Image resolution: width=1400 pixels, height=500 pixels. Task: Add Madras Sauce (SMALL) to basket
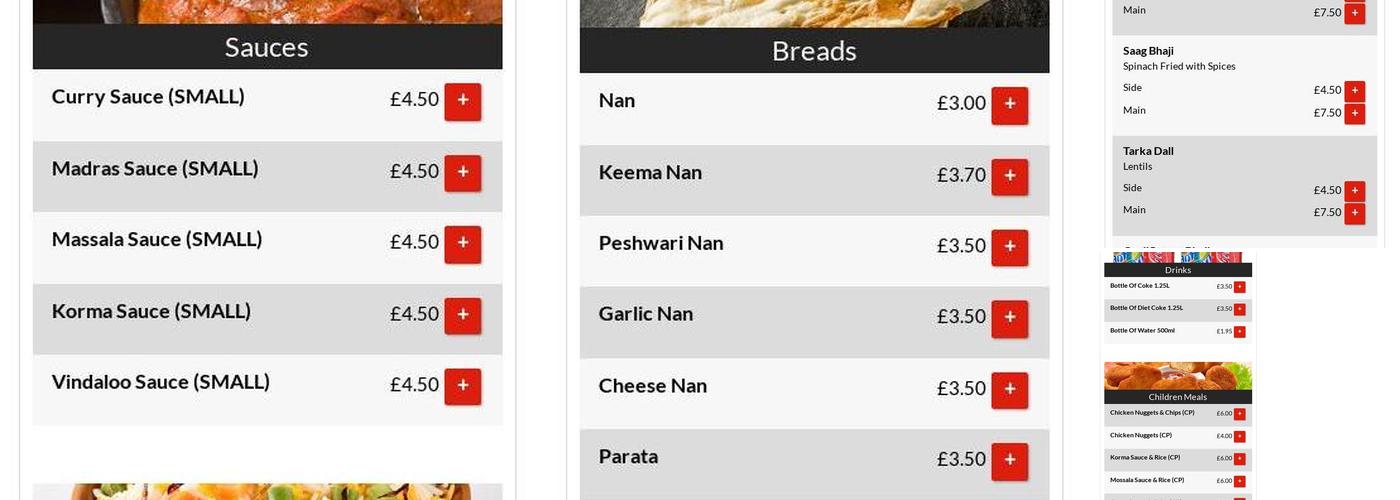coord(462,173)
